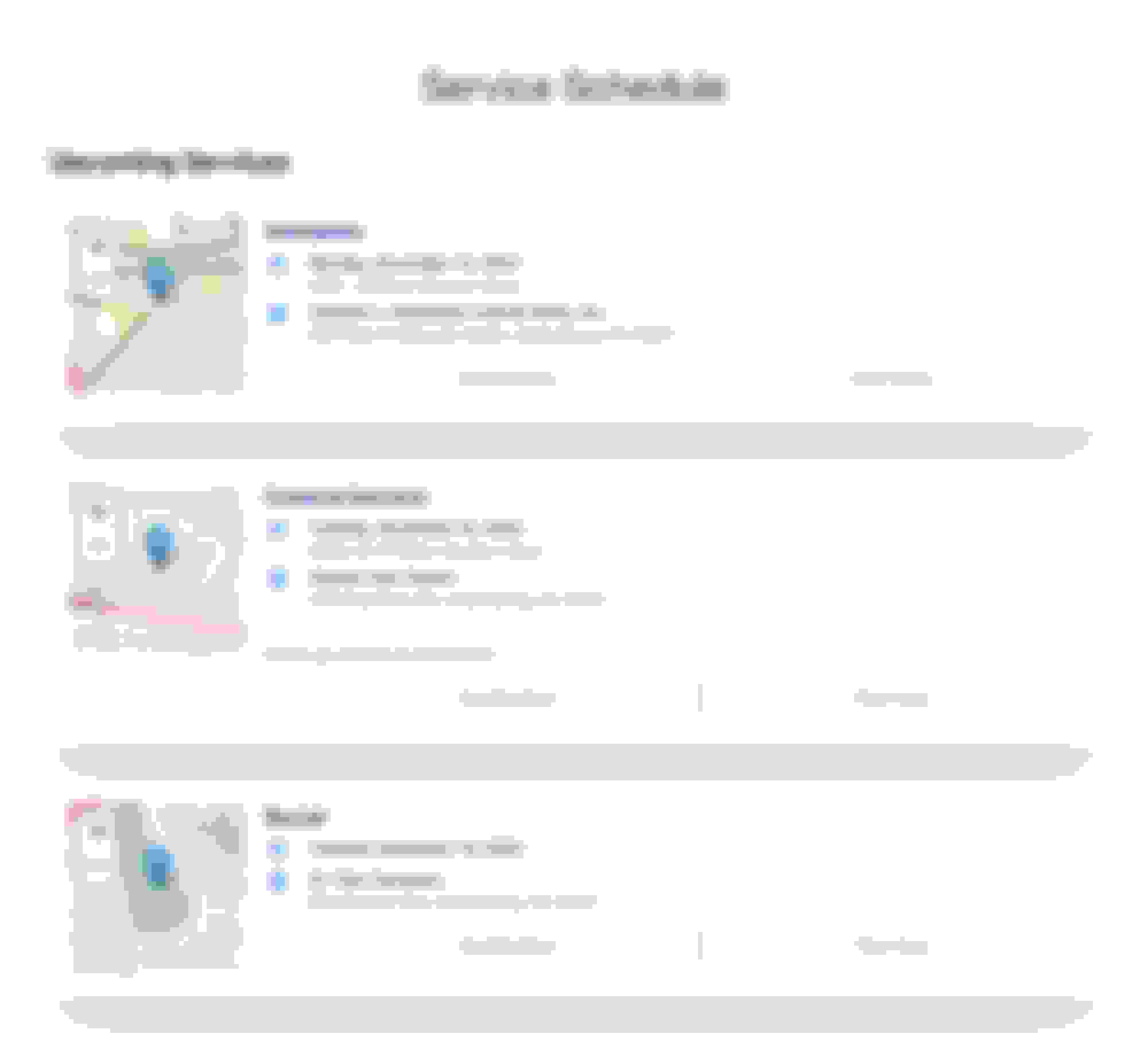Get directions to the Funeral Service location
1148x1053 pixels.
click(507, 698)
